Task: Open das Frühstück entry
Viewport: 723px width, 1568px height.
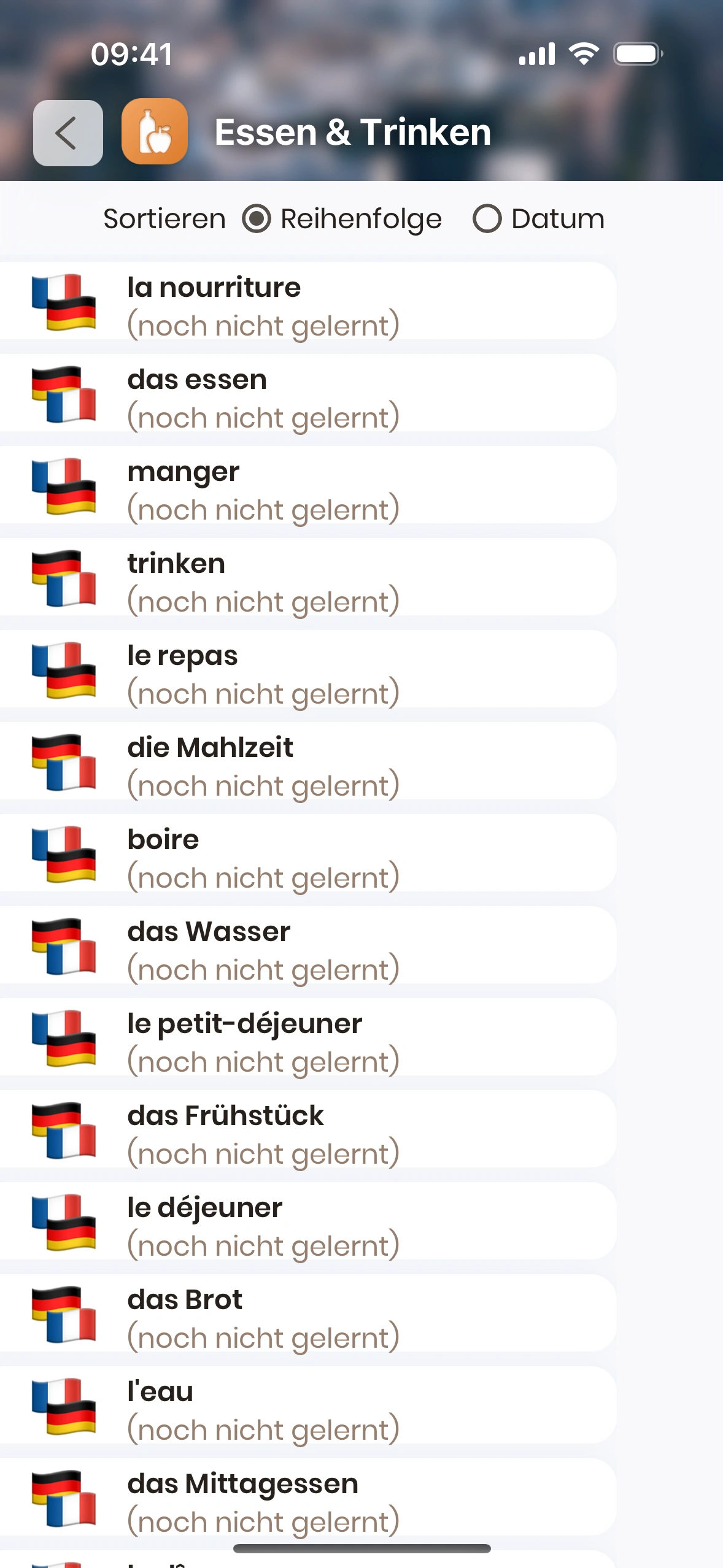Action: pyautogui.click(x=307, y=1129)
